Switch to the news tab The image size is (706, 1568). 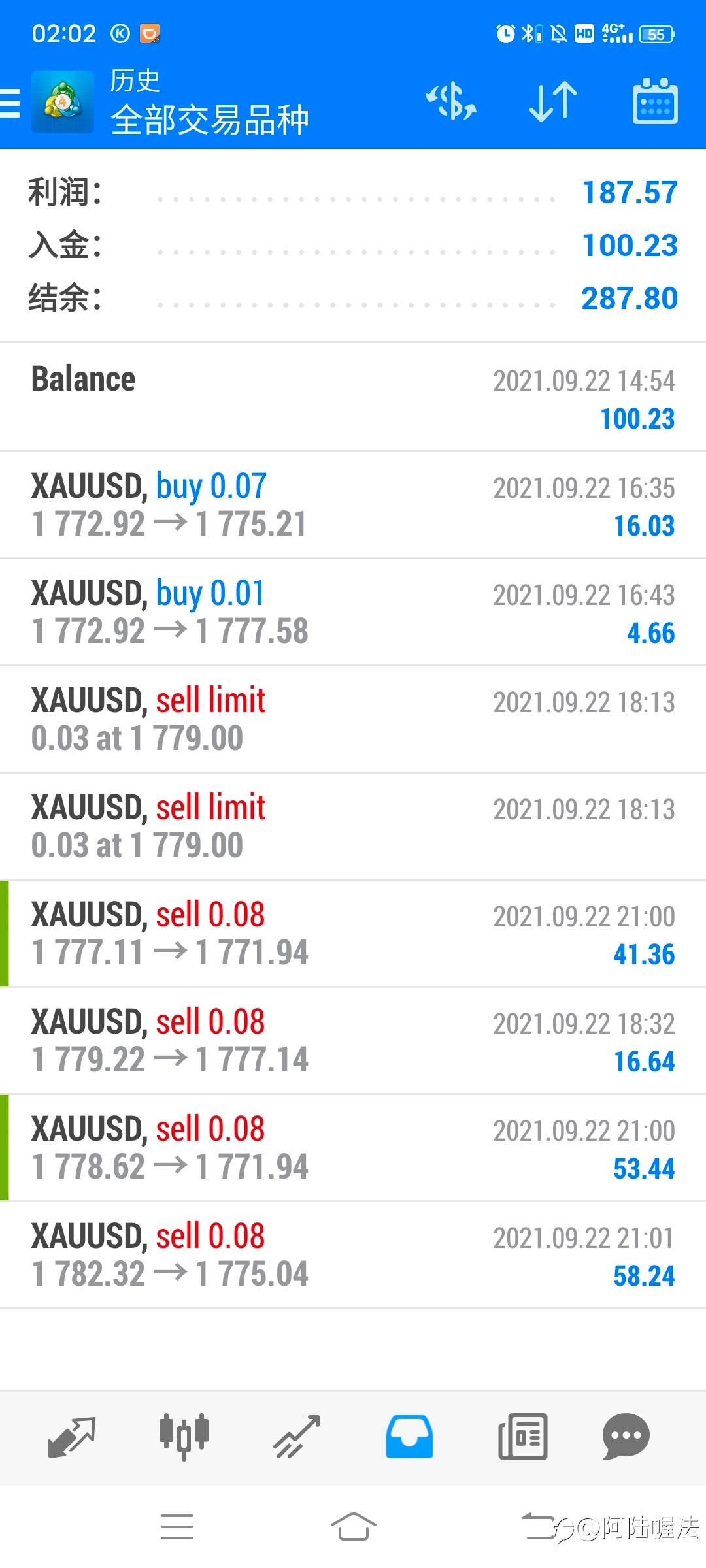click(x=522, y=1437)
